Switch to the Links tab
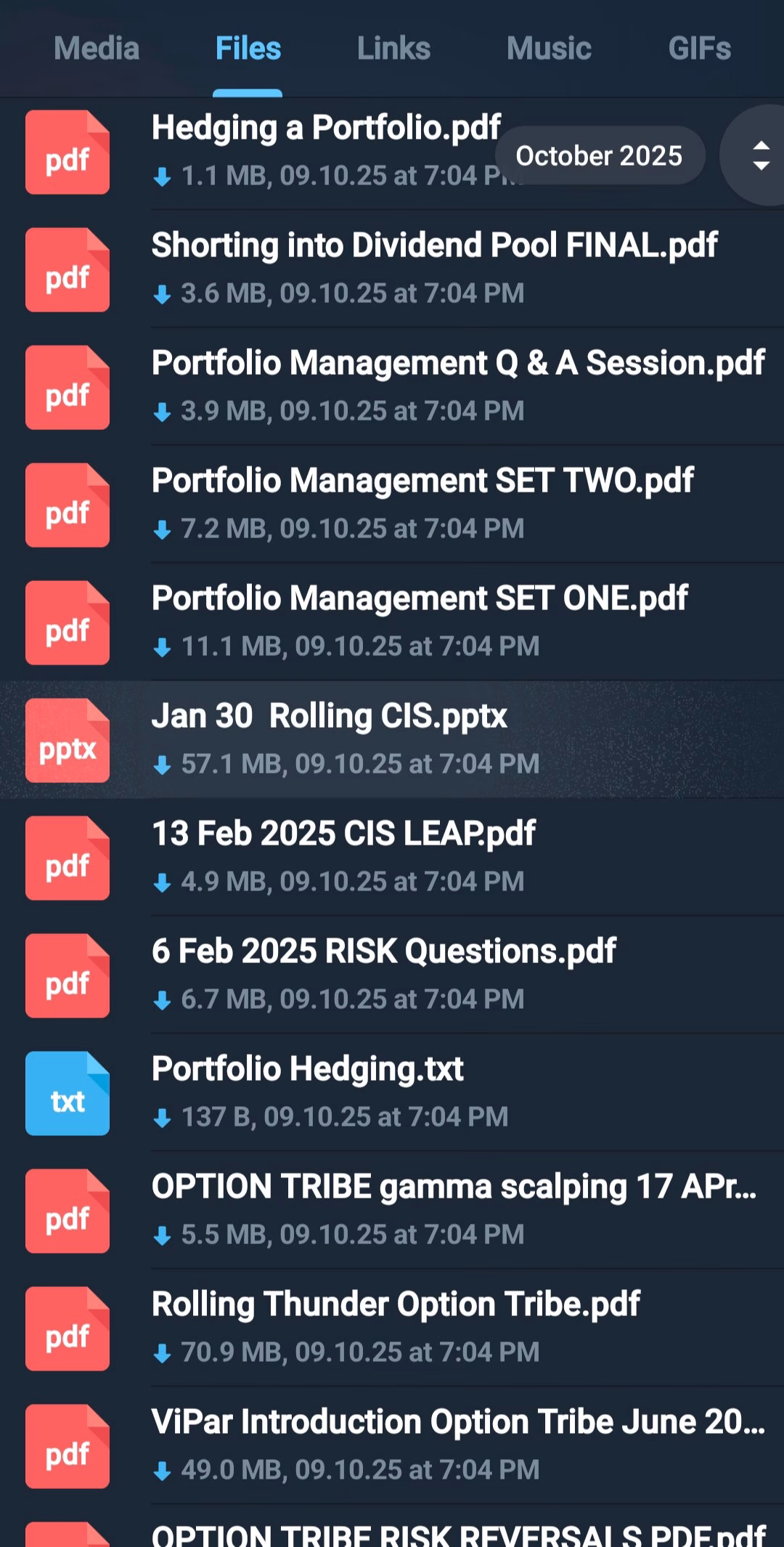This screenshot has height=1547, width=784. tap(393, 49)
